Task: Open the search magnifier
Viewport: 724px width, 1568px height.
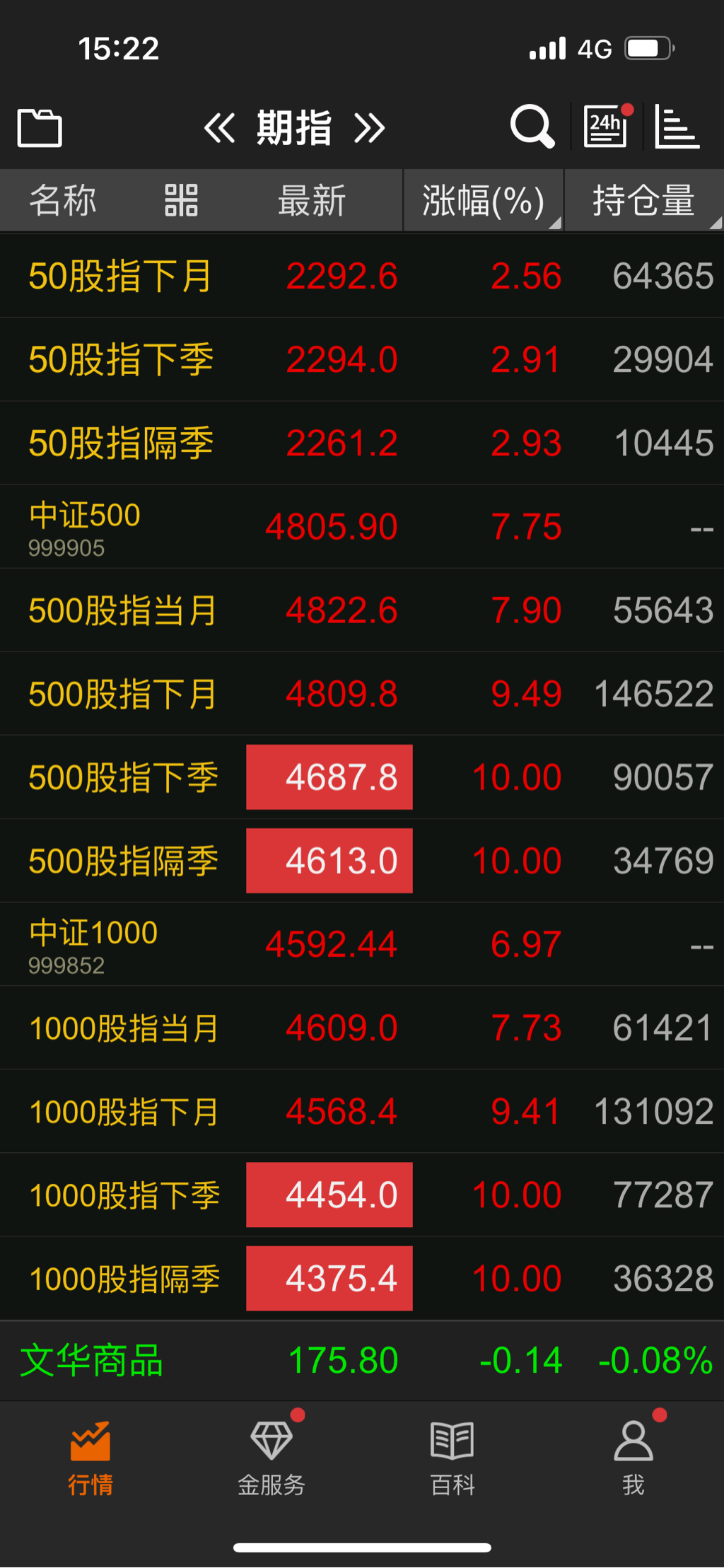Action: 532,127
